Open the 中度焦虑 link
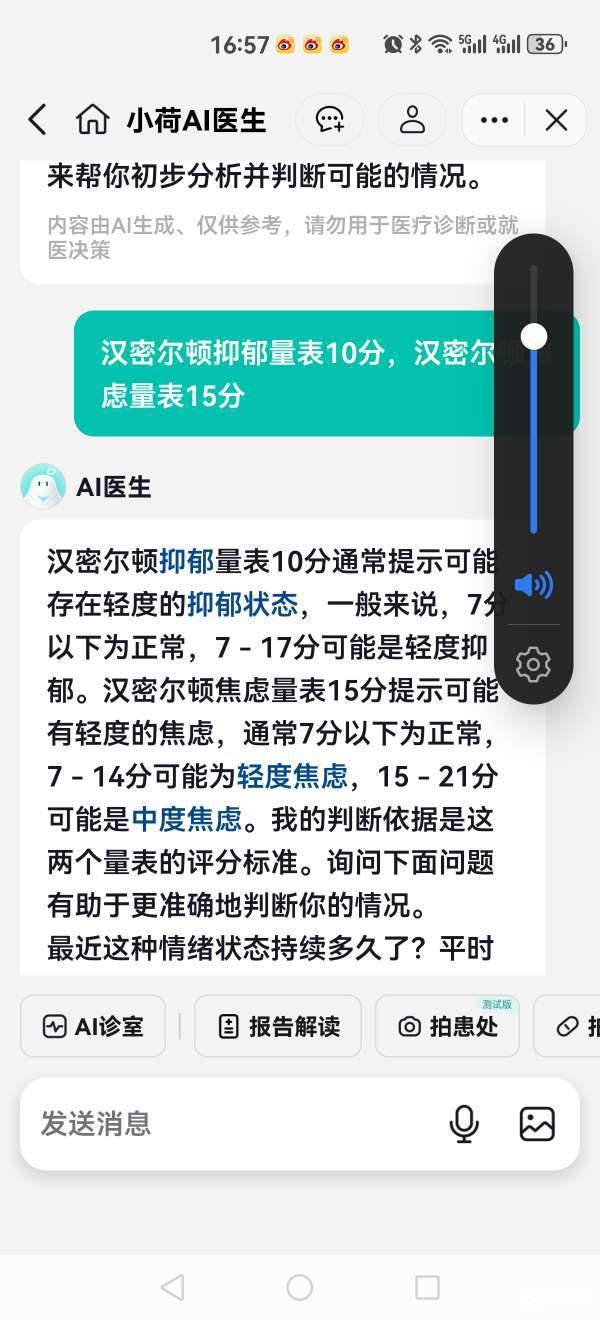Viewport: 600px width, 1320px height. (x=187, y=819)
